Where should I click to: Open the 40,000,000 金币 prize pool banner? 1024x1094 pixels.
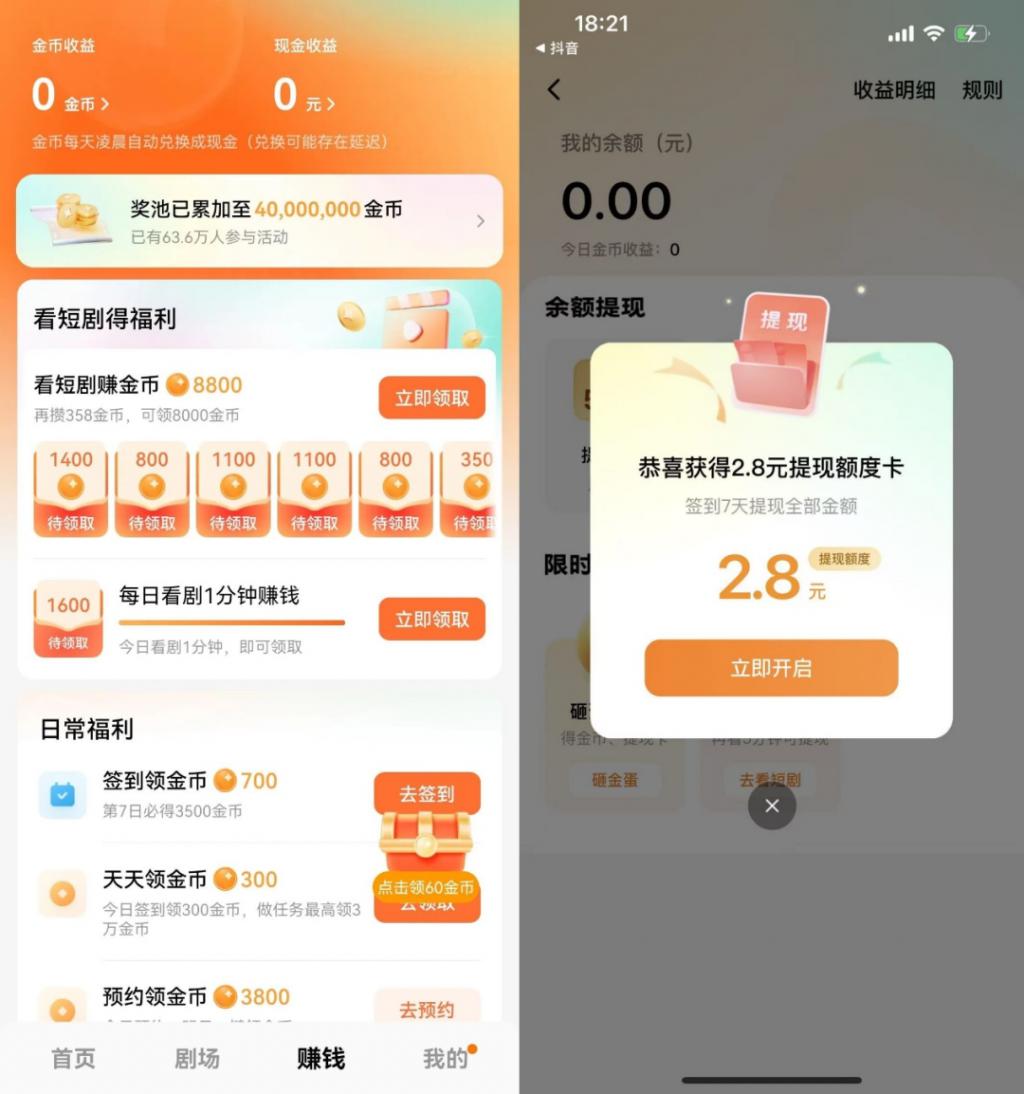coord(259,221)
